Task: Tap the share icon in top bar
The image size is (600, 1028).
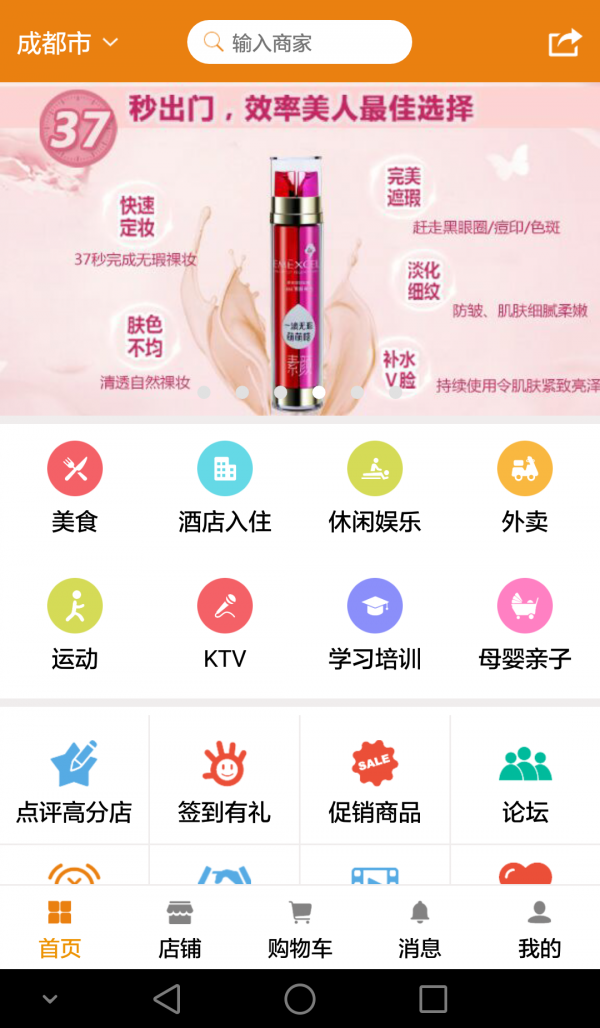Action: tap(565, 43)
